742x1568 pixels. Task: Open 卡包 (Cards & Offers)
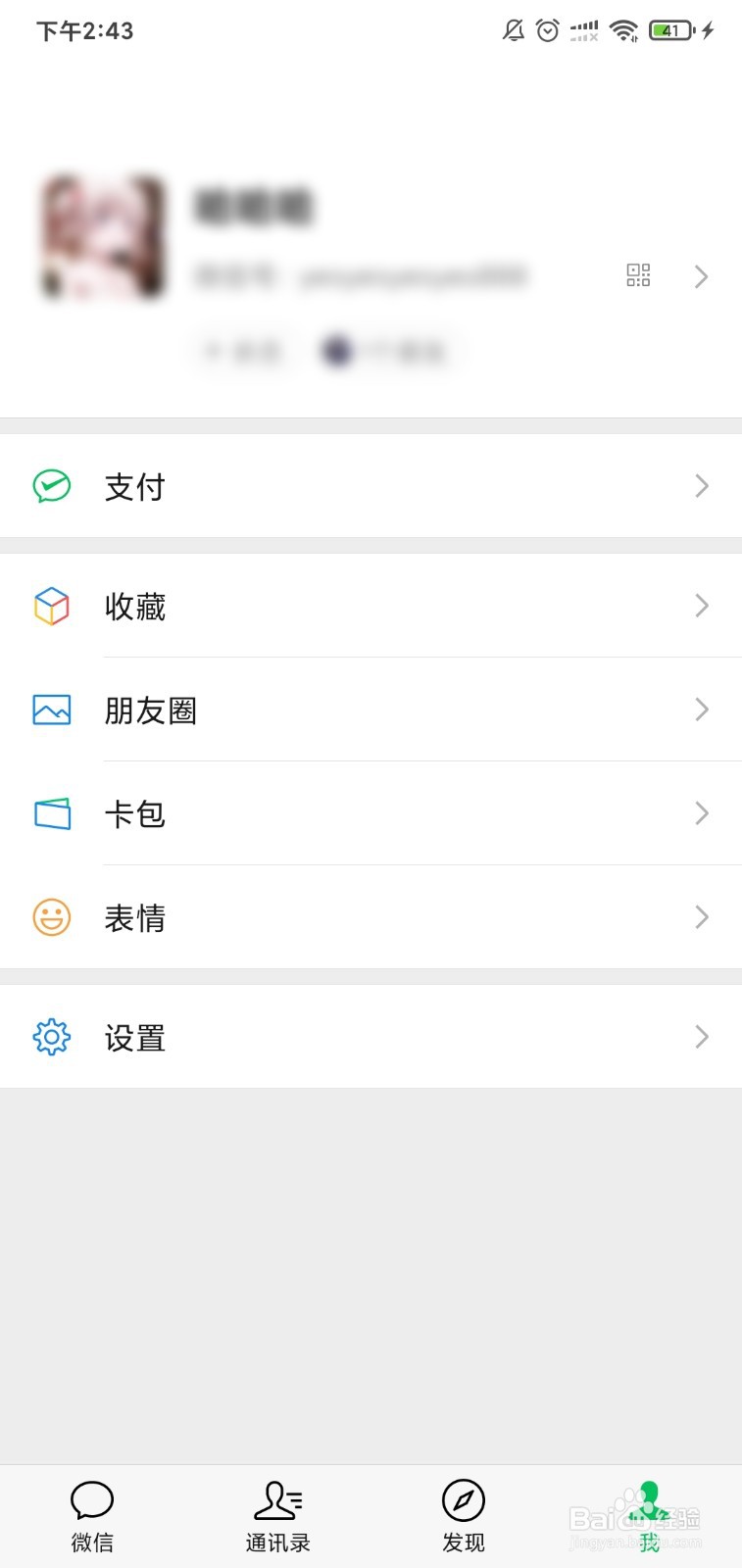click(x=371, y=813)
